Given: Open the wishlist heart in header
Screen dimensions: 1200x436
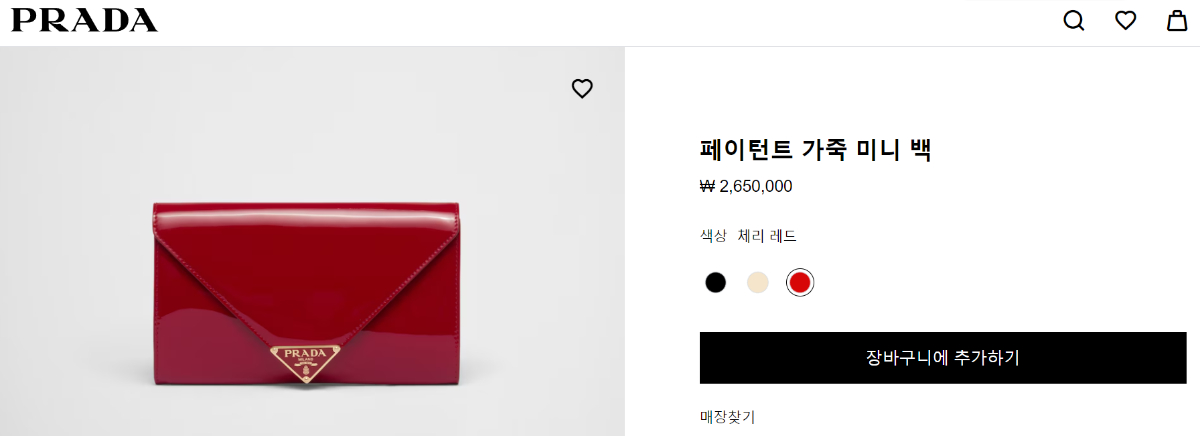Looking at the screenshot, I should coord(1125,20).
